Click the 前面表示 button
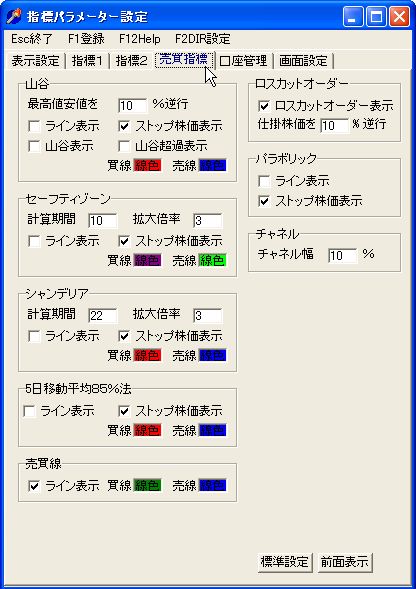The image size is (416, 589). click(x=345, y=562)
